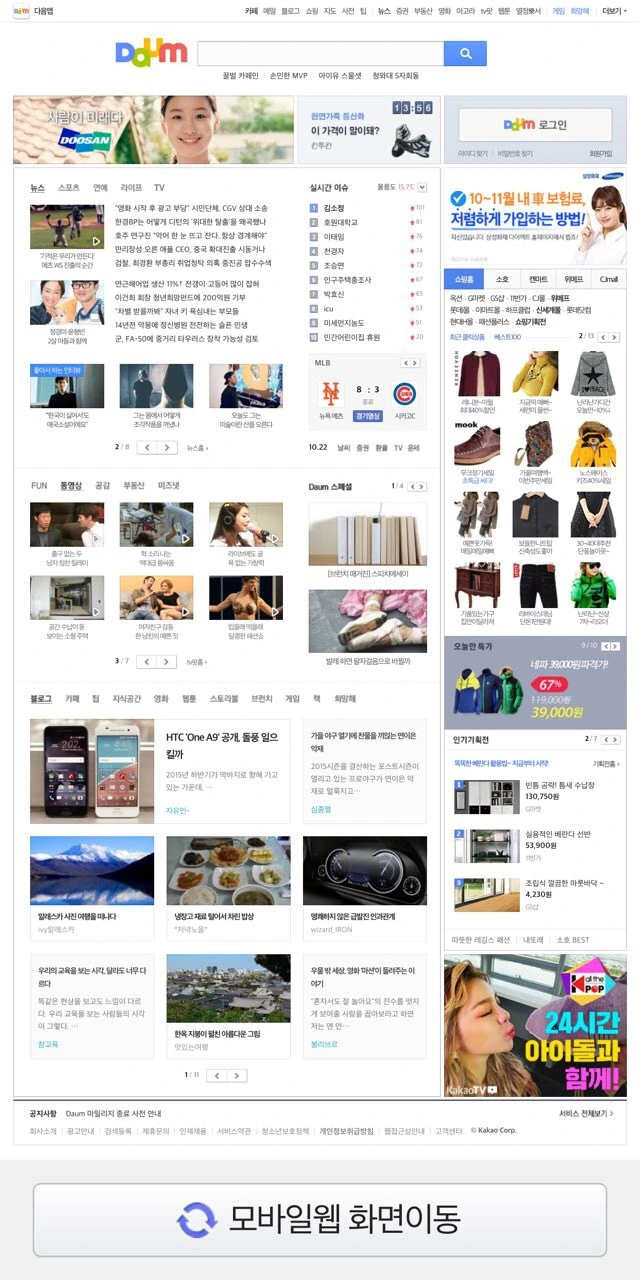Tap the search magnifier button
Screen dimensions: 640x1280
(465, 54)
